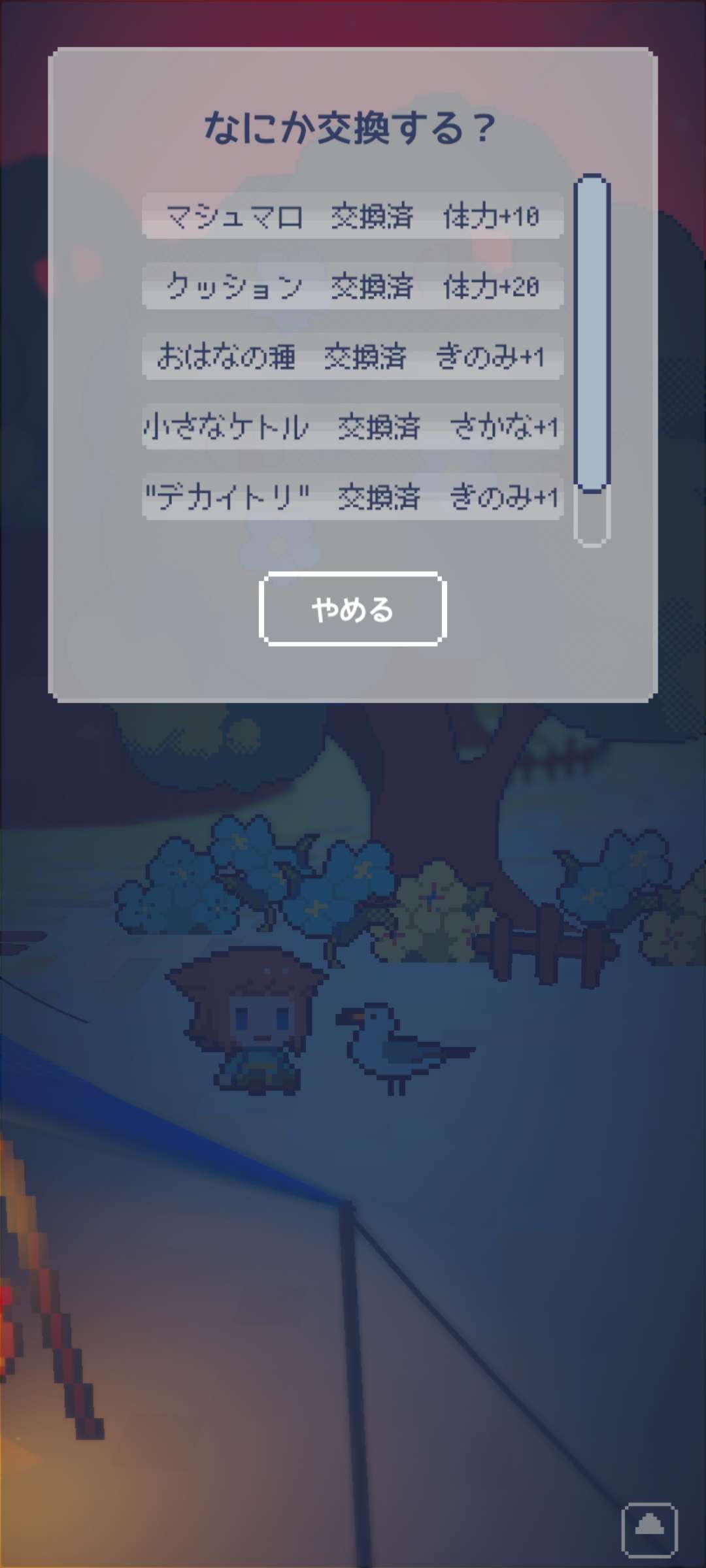Pick the おはなの種 row
The width and height of the screenshot is (706, 1568).
click(x=352, y=357)
